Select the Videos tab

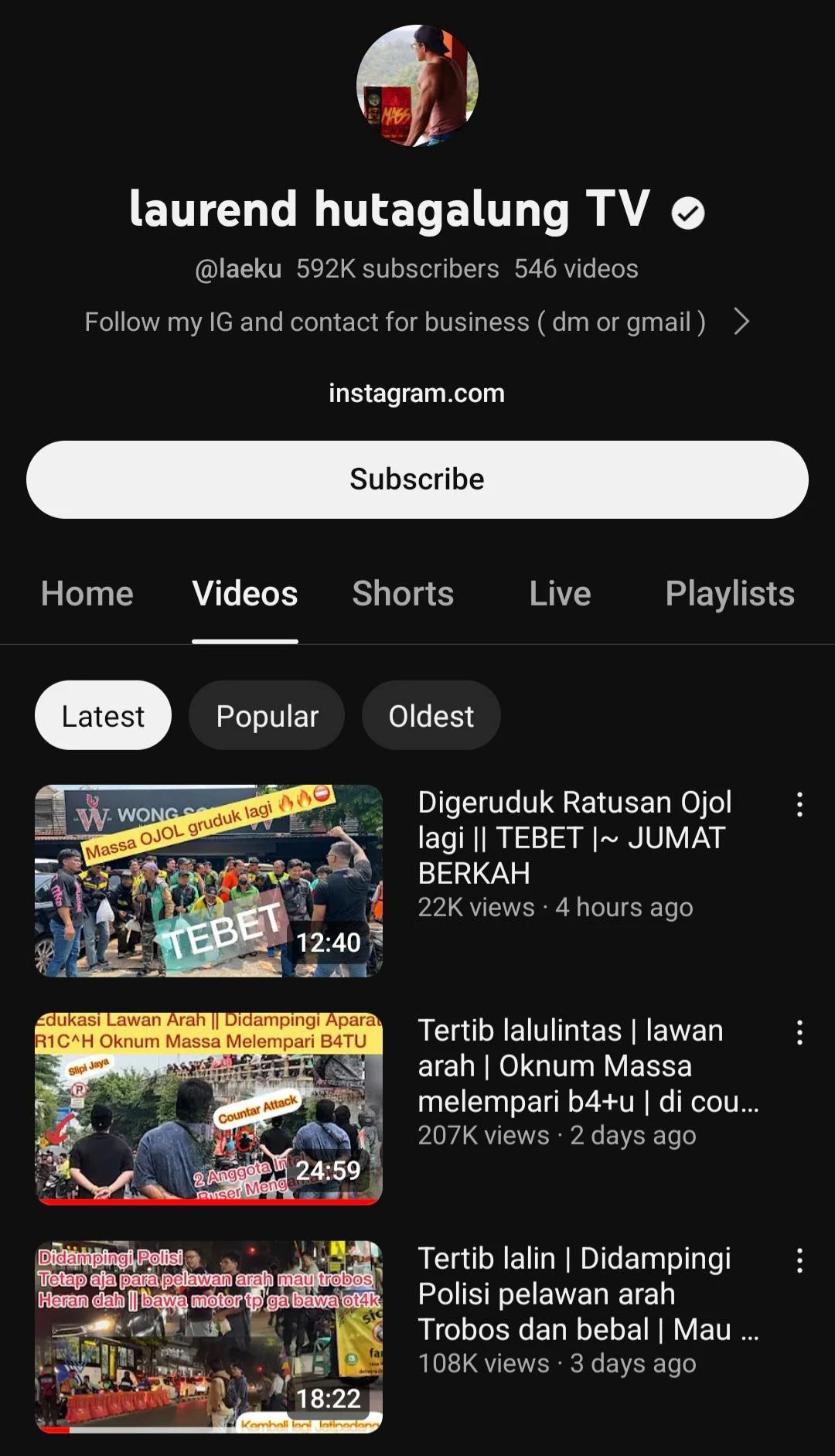244,593
